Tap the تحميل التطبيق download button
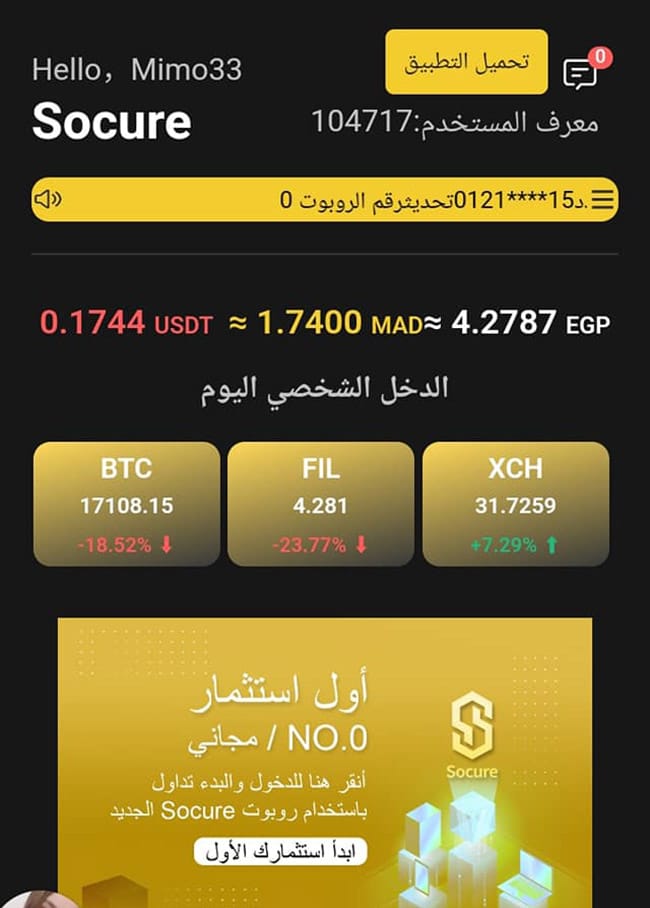 (466, 62)
